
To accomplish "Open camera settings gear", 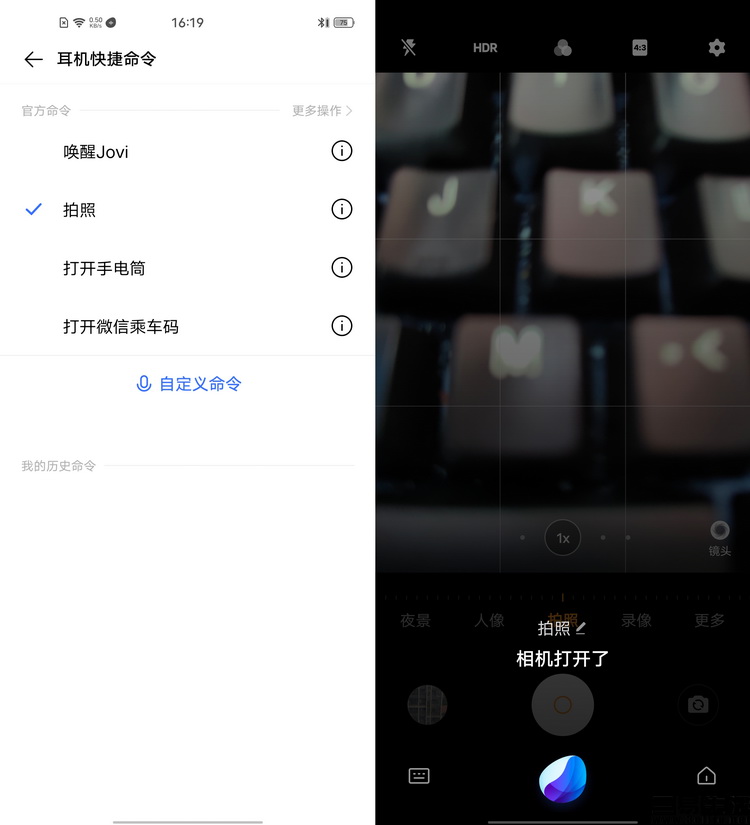I will [716, 47].
